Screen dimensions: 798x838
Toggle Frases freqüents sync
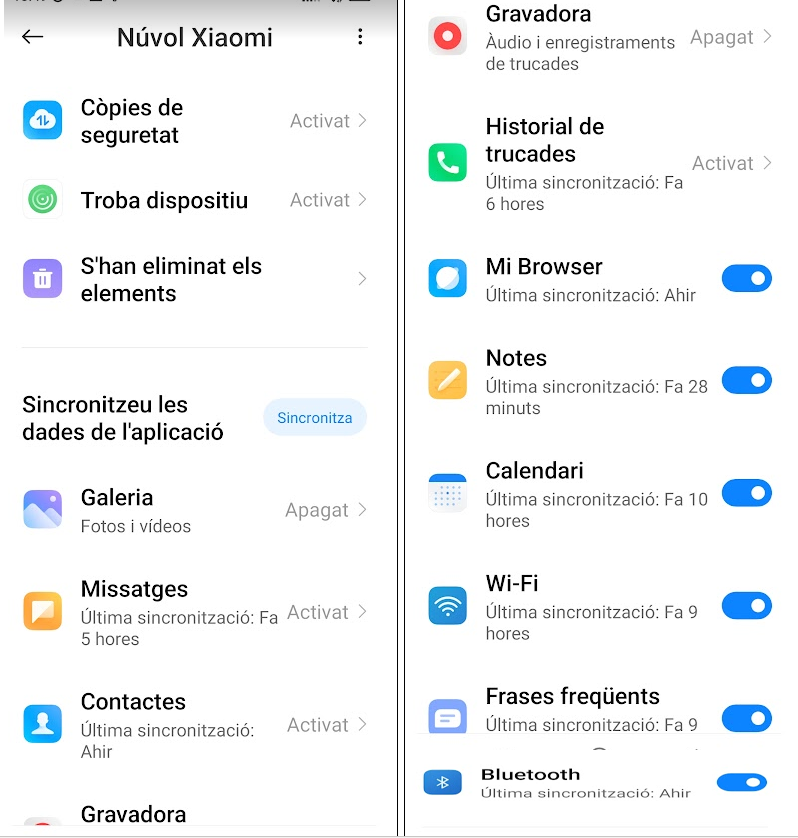click(746, 718)
